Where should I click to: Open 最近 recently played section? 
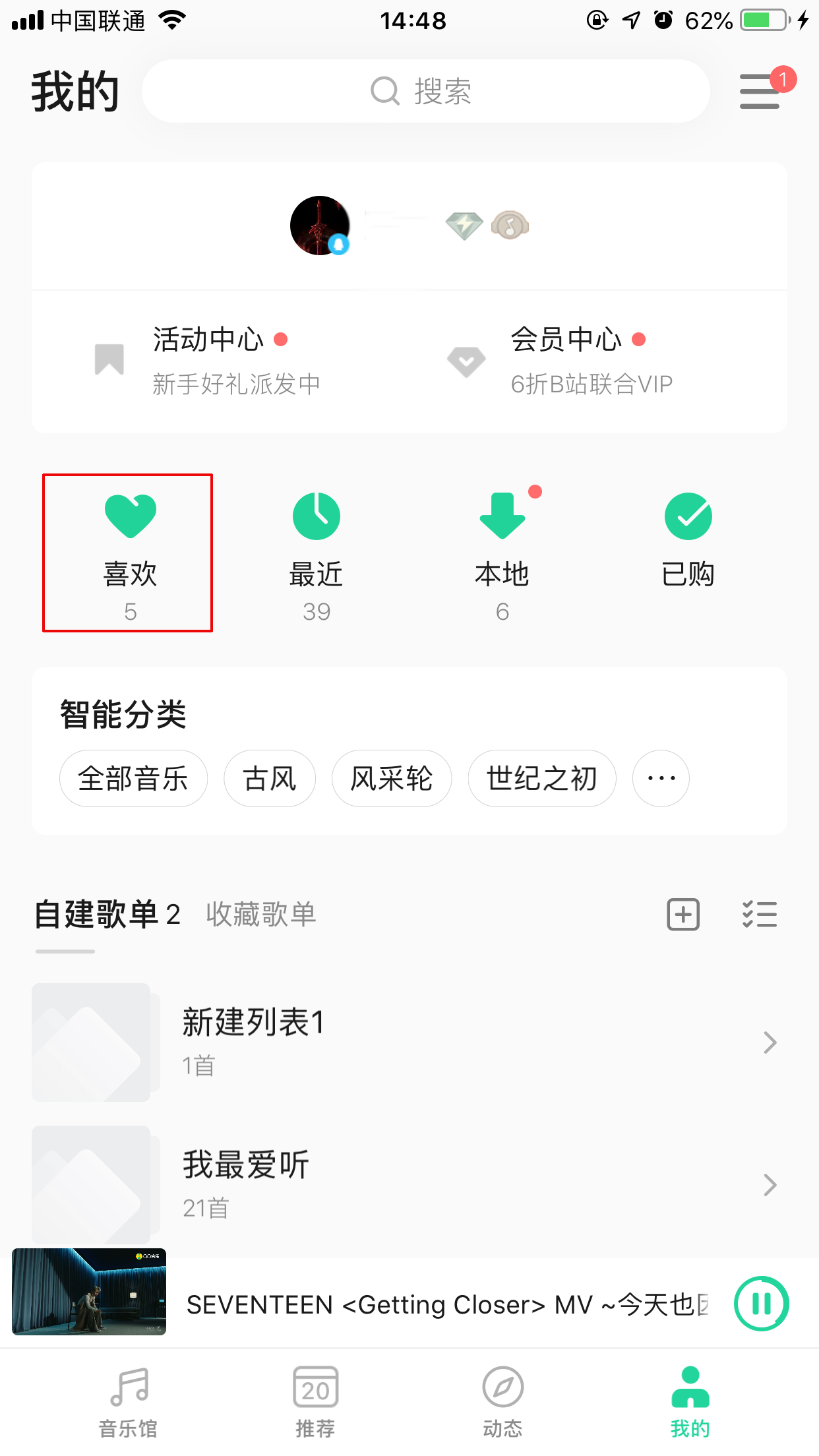tap(315, 518)
